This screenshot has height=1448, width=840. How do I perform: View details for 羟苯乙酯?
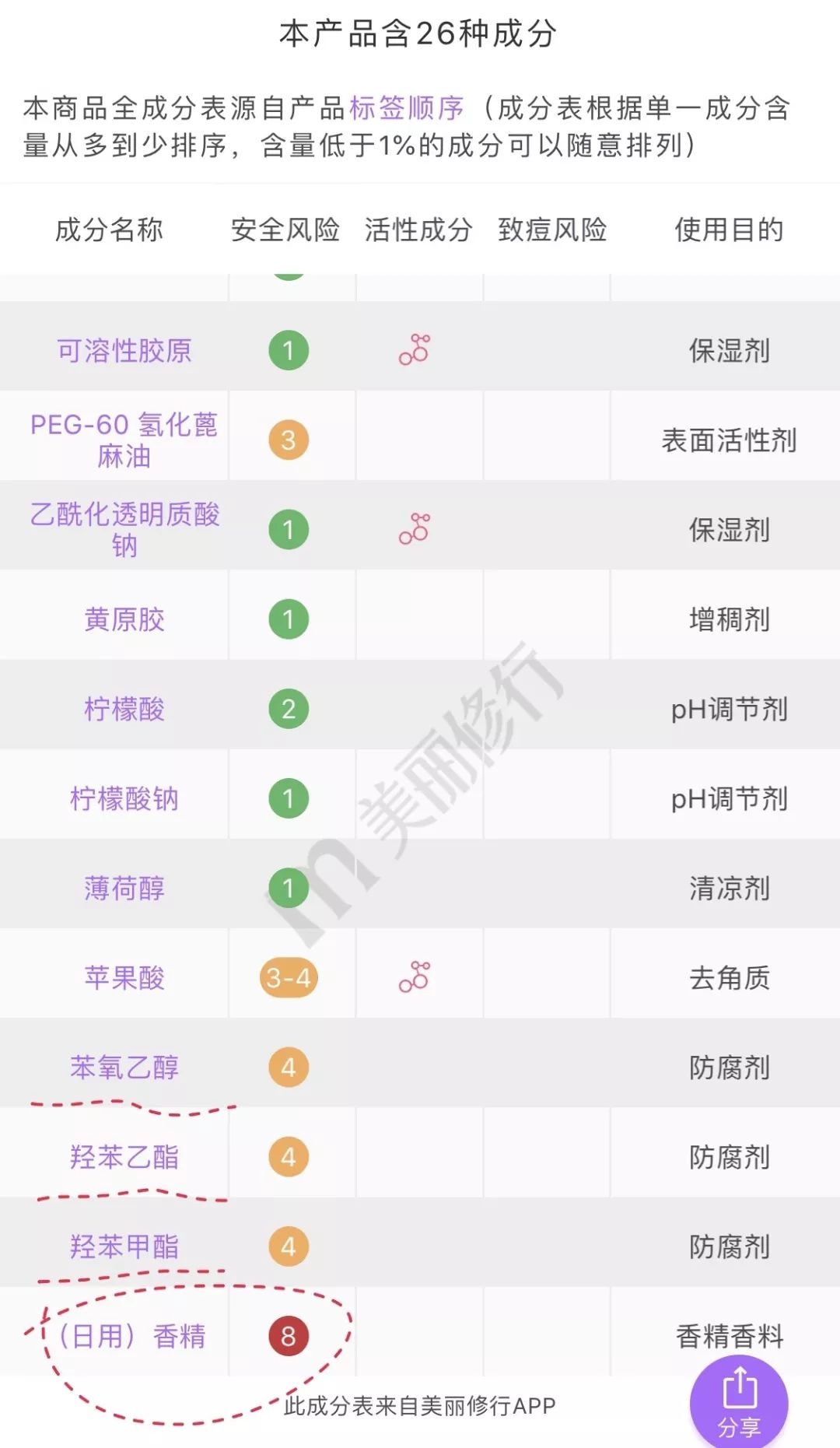tap(124, 1157)
